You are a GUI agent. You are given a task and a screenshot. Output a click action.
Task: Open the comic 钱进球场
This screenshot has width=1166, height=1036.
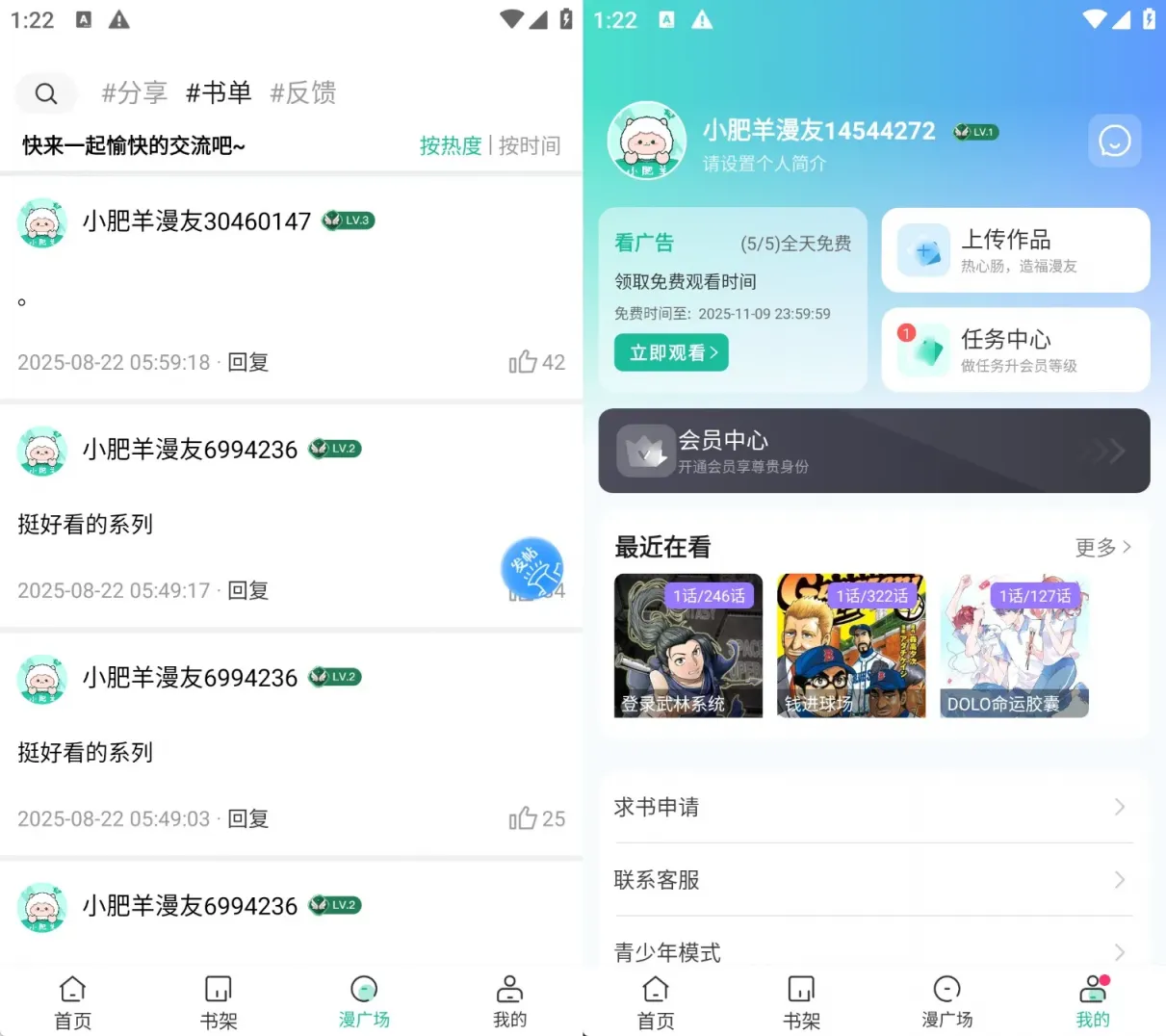point(851,645)
